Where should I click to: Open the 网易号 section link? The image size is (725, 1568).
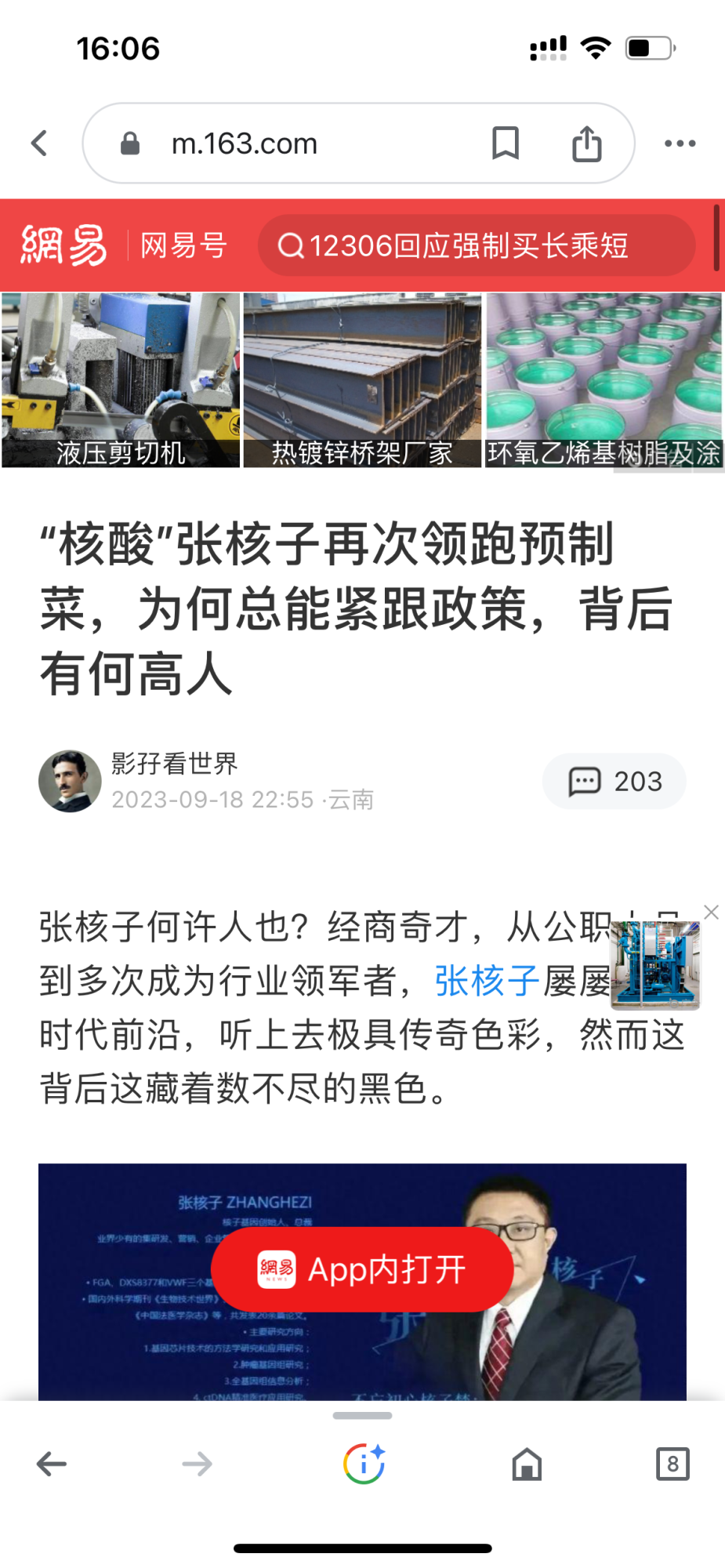[183, 246]
